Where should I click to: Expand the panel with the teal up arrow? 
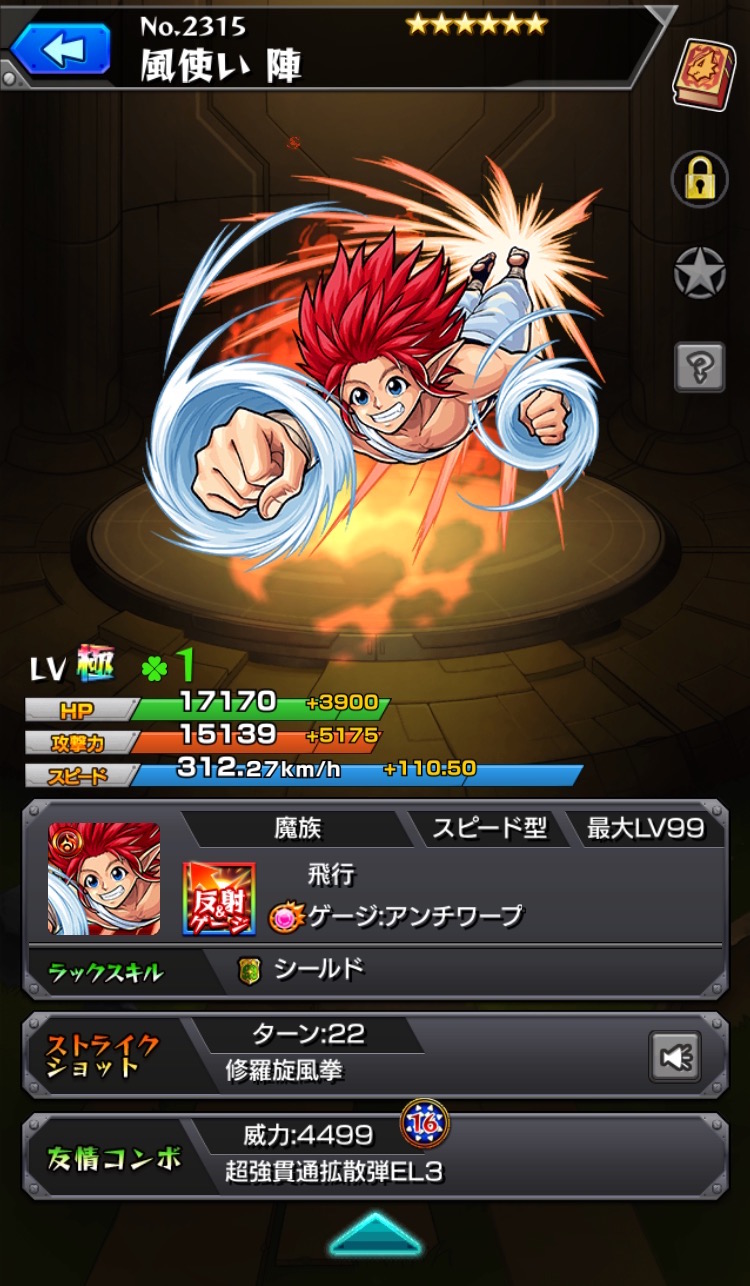pyautogui.click(x=375, y=1235)
